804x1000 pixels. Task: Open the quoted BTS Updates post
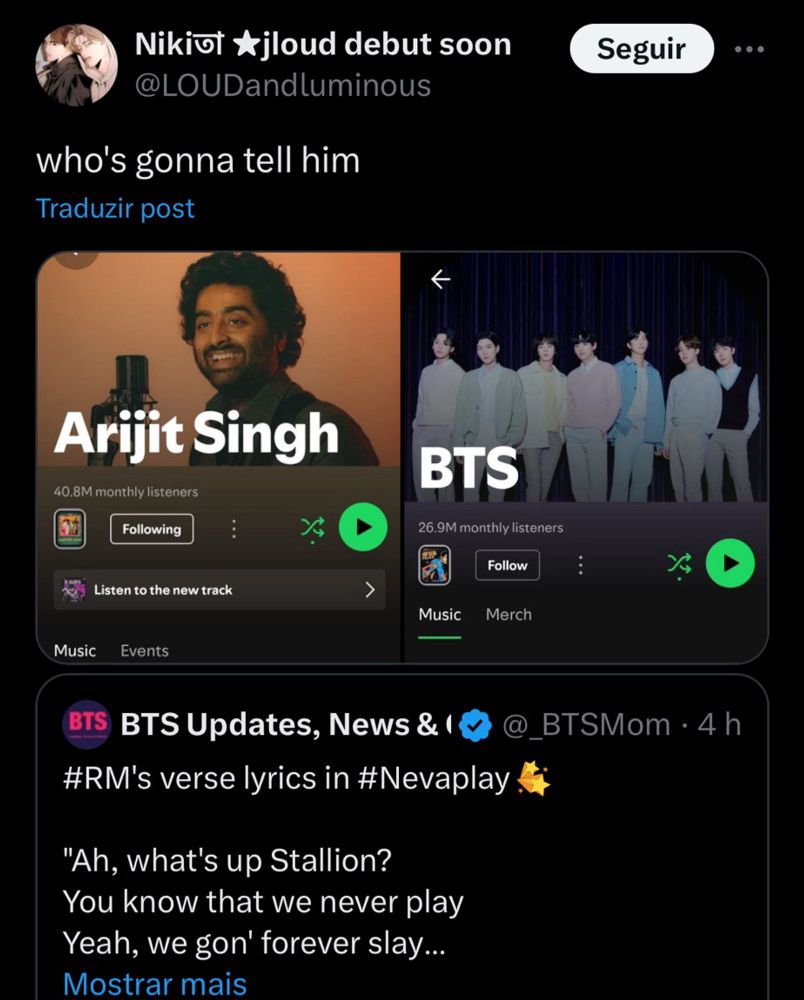pyautogui.click(x=402, y=837)
